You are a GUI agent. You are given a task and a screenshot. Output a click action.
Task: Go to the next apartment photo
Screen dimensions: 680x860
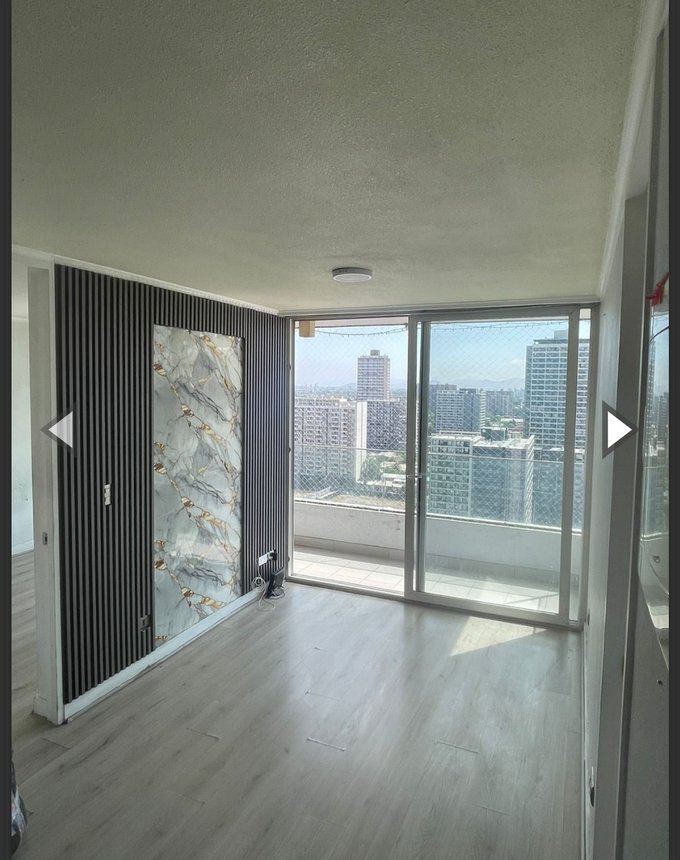pyautogui.click(x=617, y=430)
